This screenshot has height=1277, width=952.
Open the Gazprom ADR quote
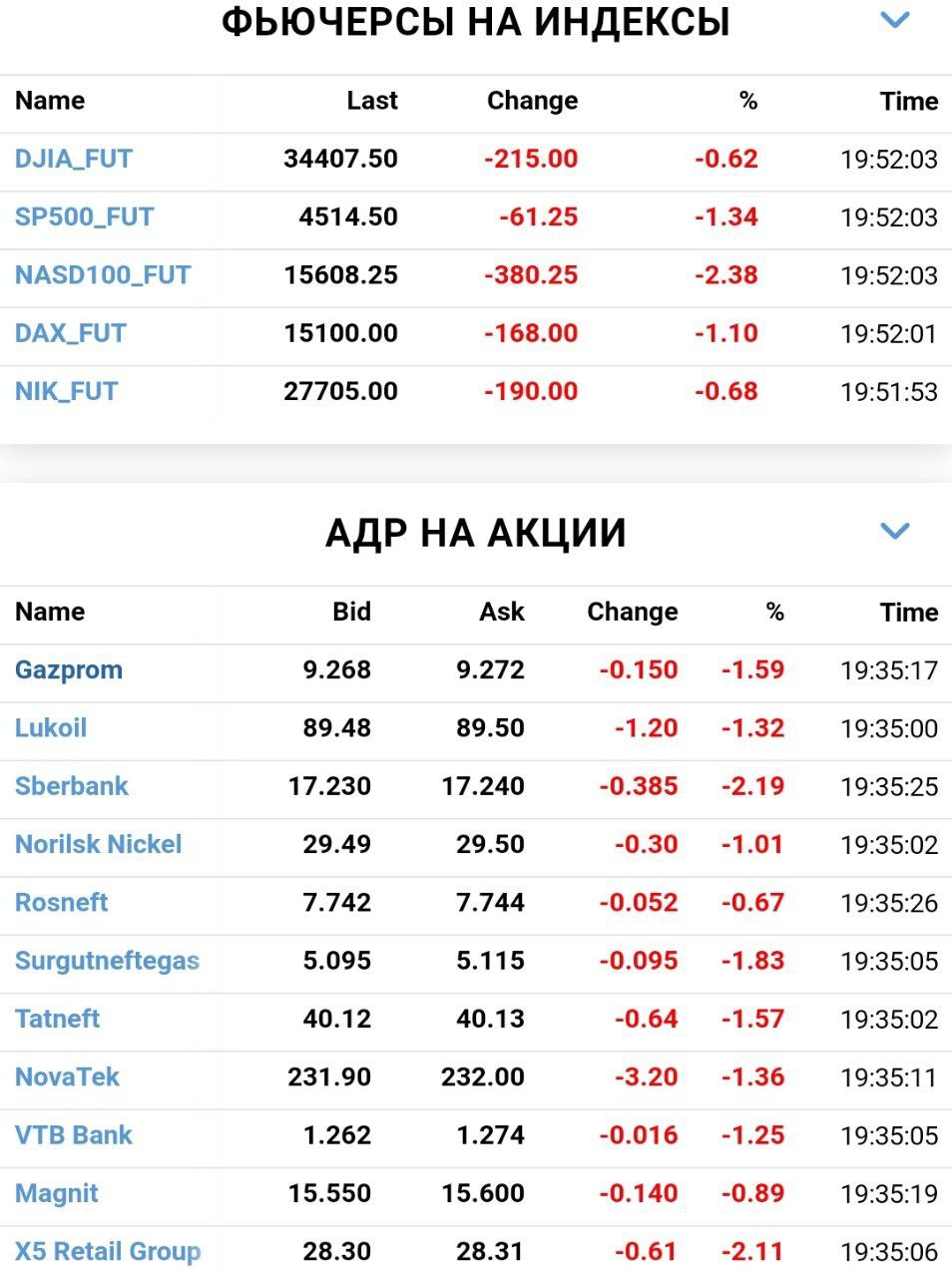tap(68, 669)
